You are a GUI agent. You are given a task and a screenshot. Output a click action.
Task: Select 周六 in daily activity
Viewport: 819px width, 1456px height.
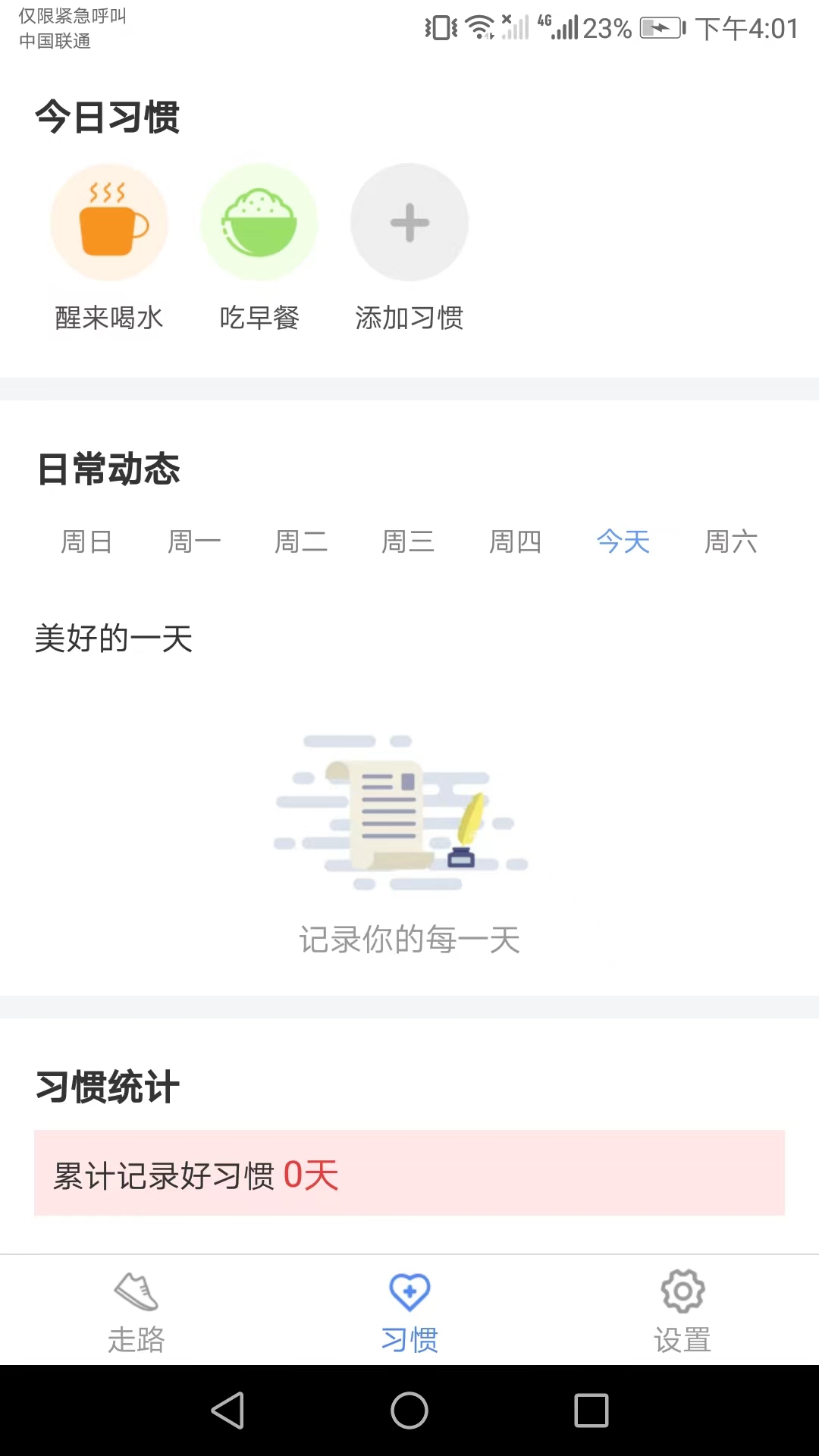[x=731, y=541]
